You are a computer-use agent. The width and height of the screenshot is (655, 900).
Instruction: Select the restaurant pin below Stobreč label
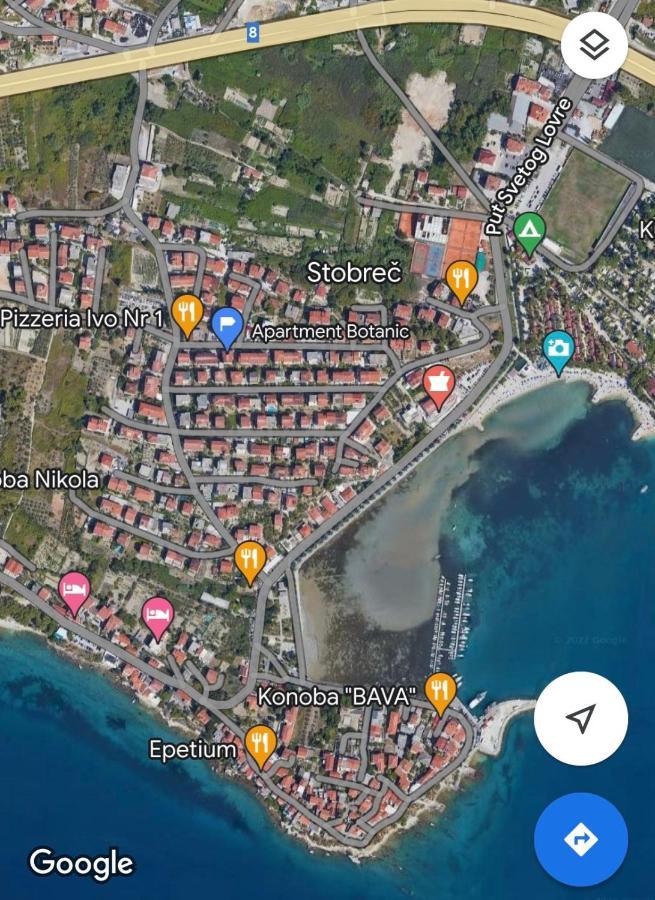pyautogui.click(x=460, y=278)
